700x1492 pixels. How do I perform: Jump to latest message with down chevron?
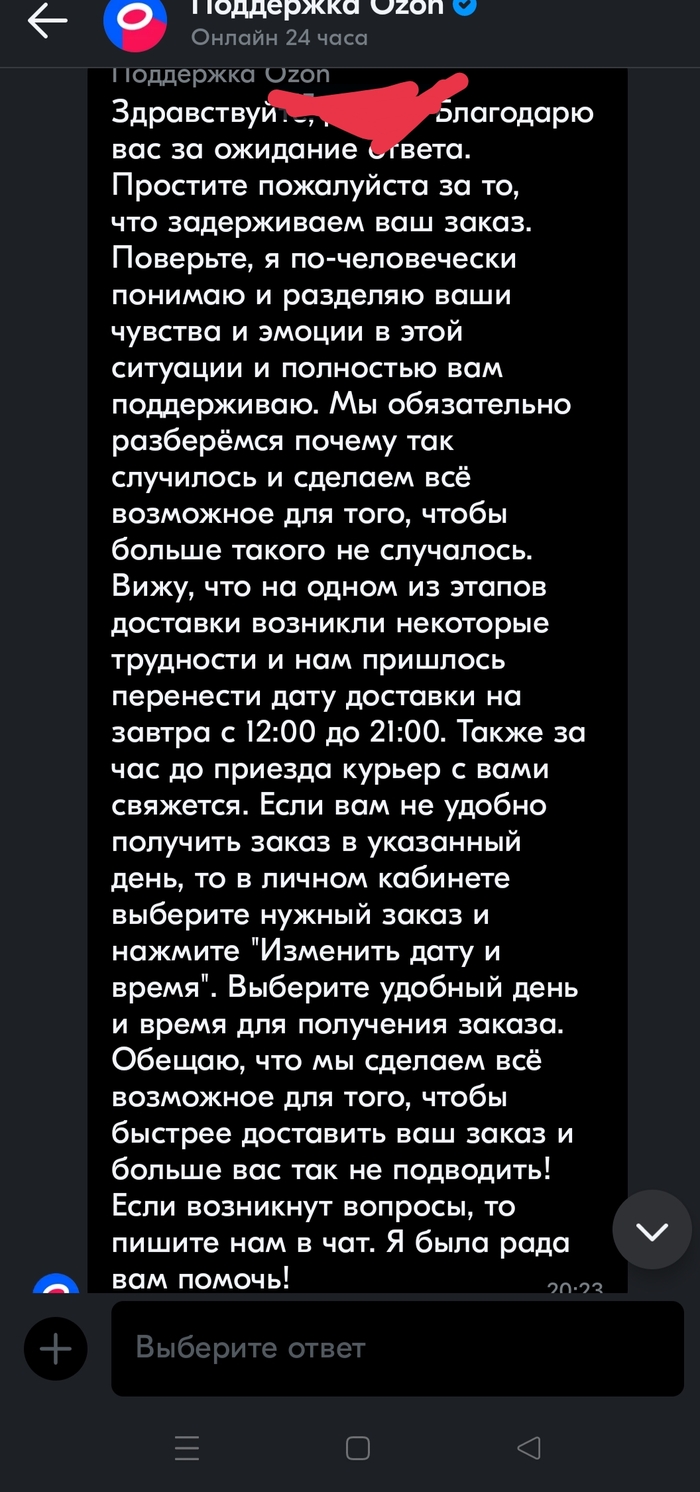point(652,1230)
